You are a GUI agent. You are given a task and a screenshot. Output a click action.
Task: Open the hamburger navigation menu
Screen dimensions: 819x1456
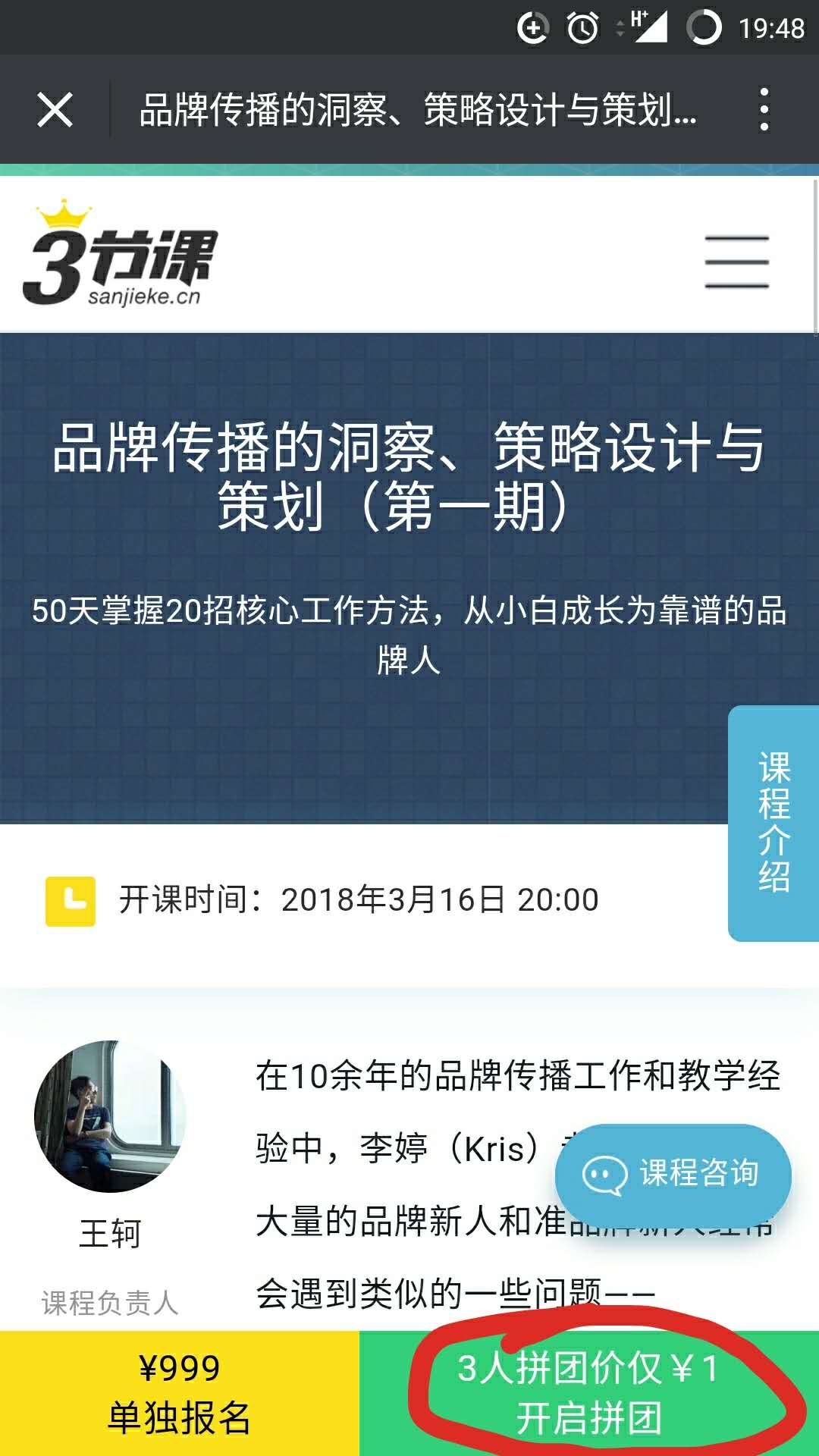(x=736, y=262)
